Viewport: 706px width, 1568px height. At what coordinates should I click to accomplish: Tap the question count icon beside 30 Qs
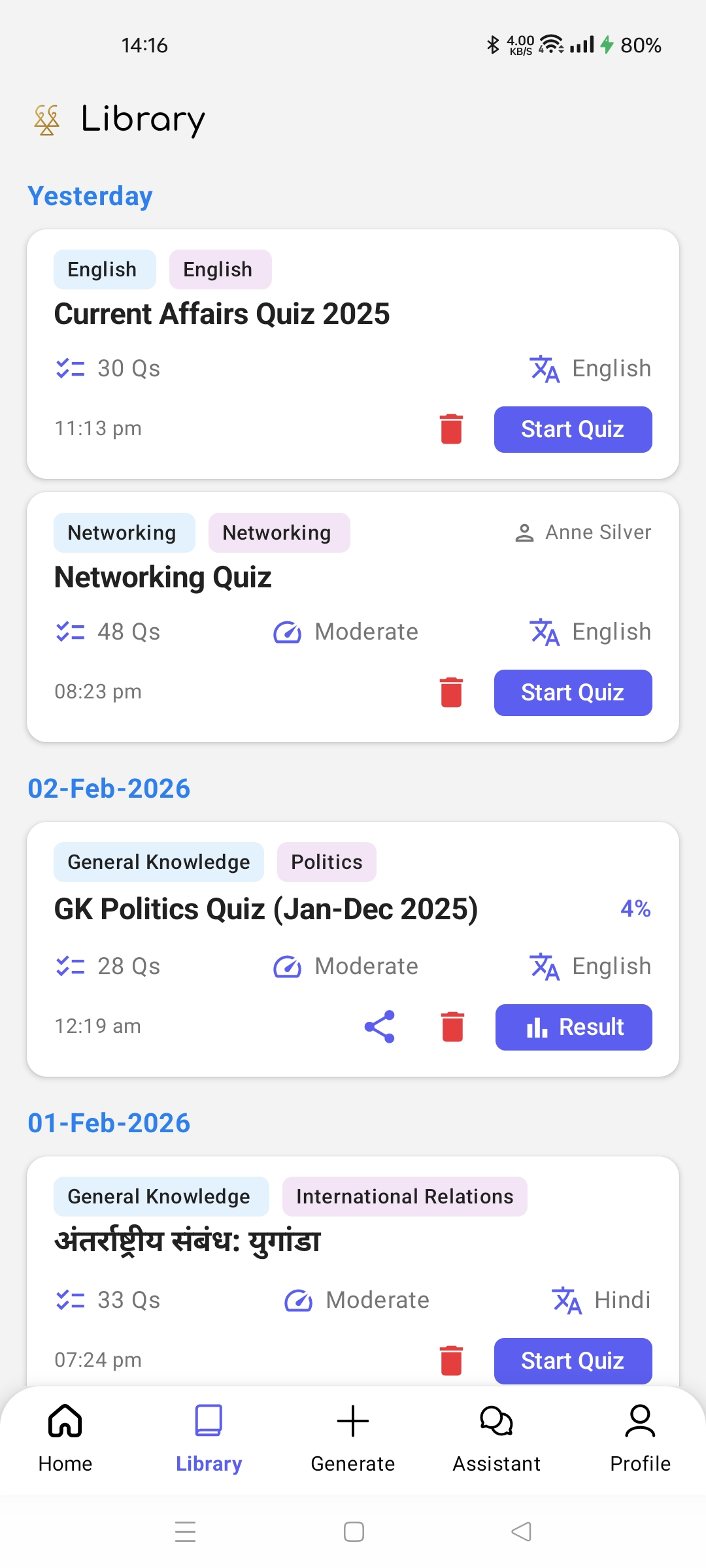[x=70, y=368]
